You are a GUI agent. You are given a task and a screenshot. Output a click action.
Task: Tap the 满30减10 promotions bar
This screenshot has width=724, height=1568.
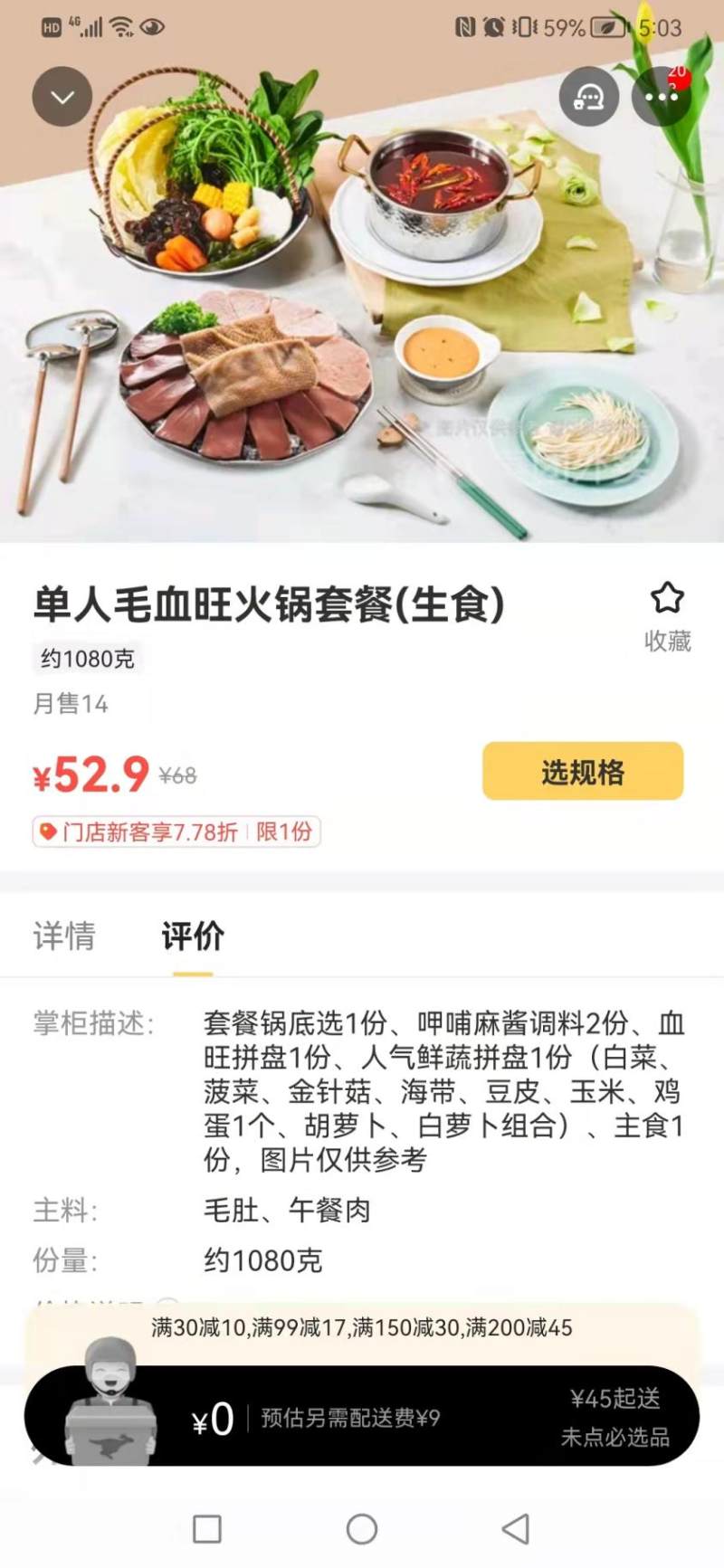[362, 1328]
